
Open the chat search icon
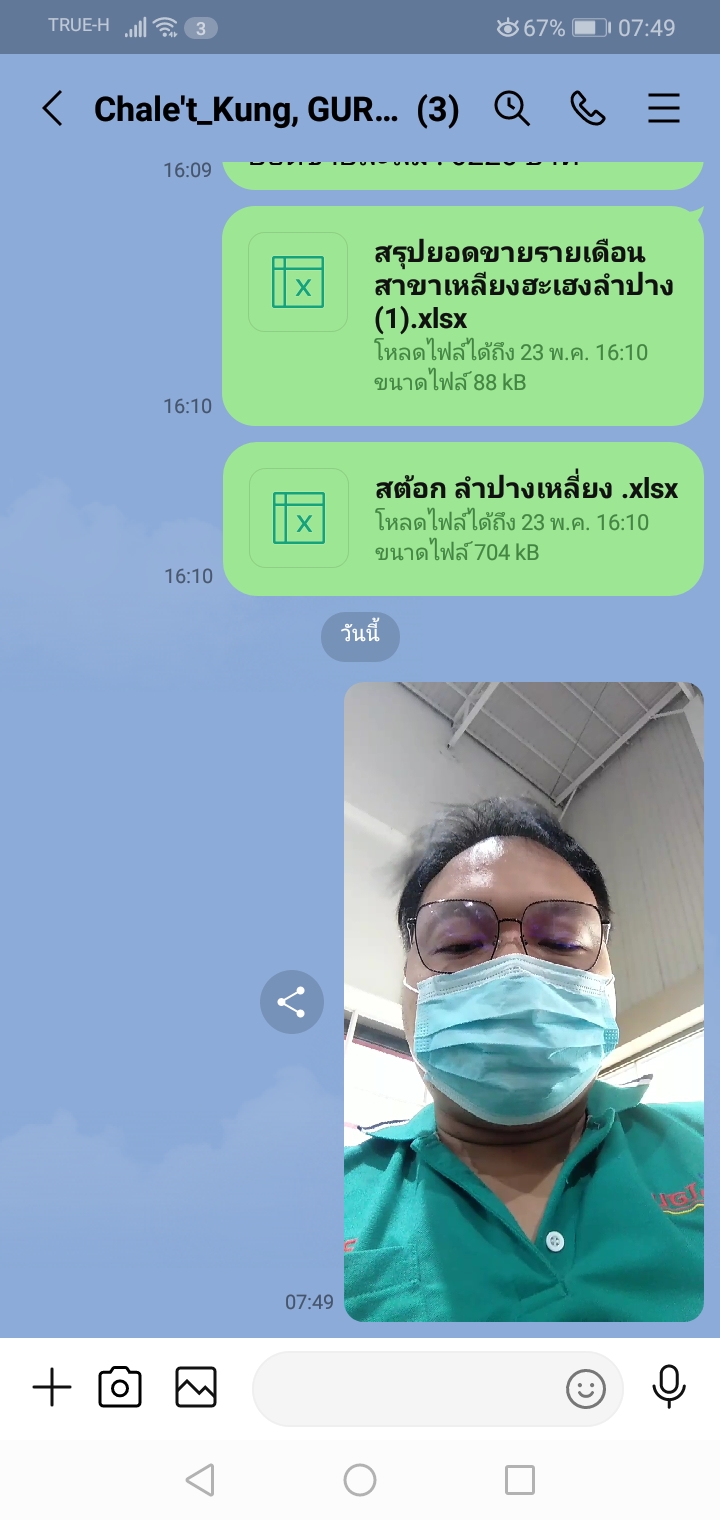coord(512,108)
